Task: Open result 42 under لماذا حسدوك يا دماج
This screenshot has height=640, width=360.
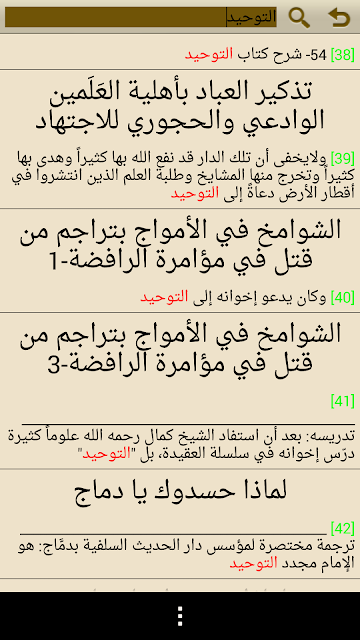Action: point(180,524)
